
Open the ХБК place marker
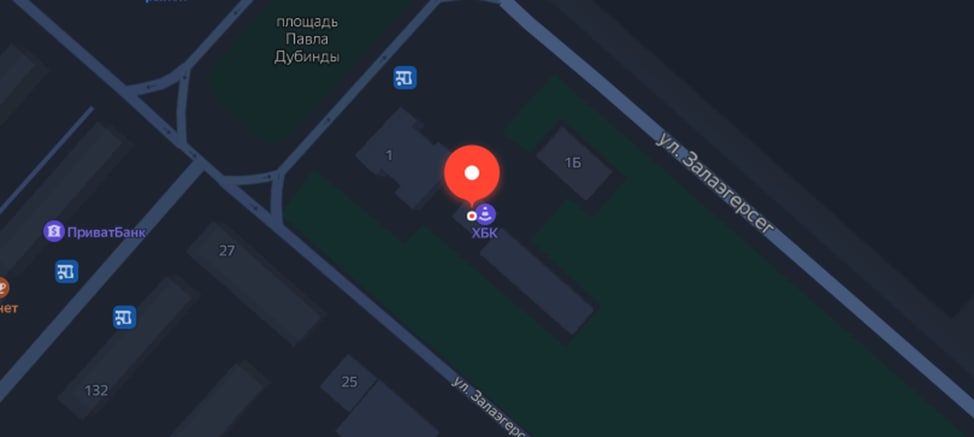coord(485,213)
